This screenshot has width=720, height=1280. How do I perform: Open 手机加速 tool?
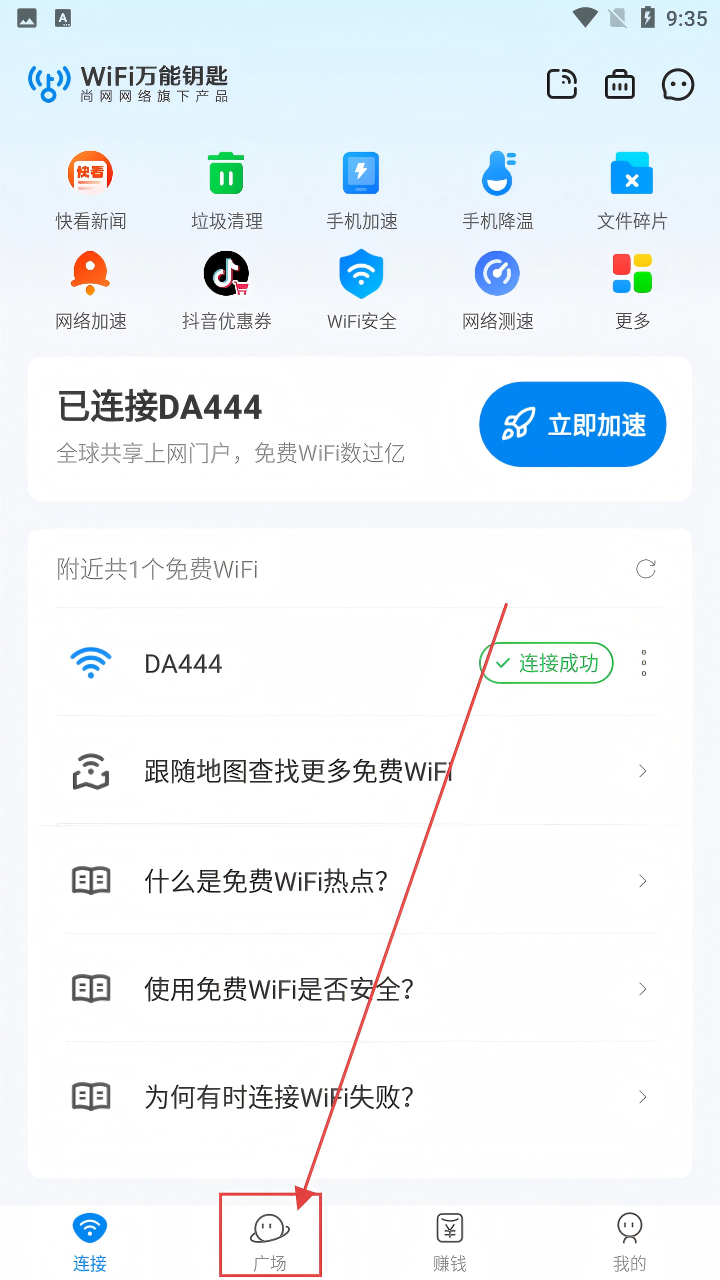click(362, 189)
